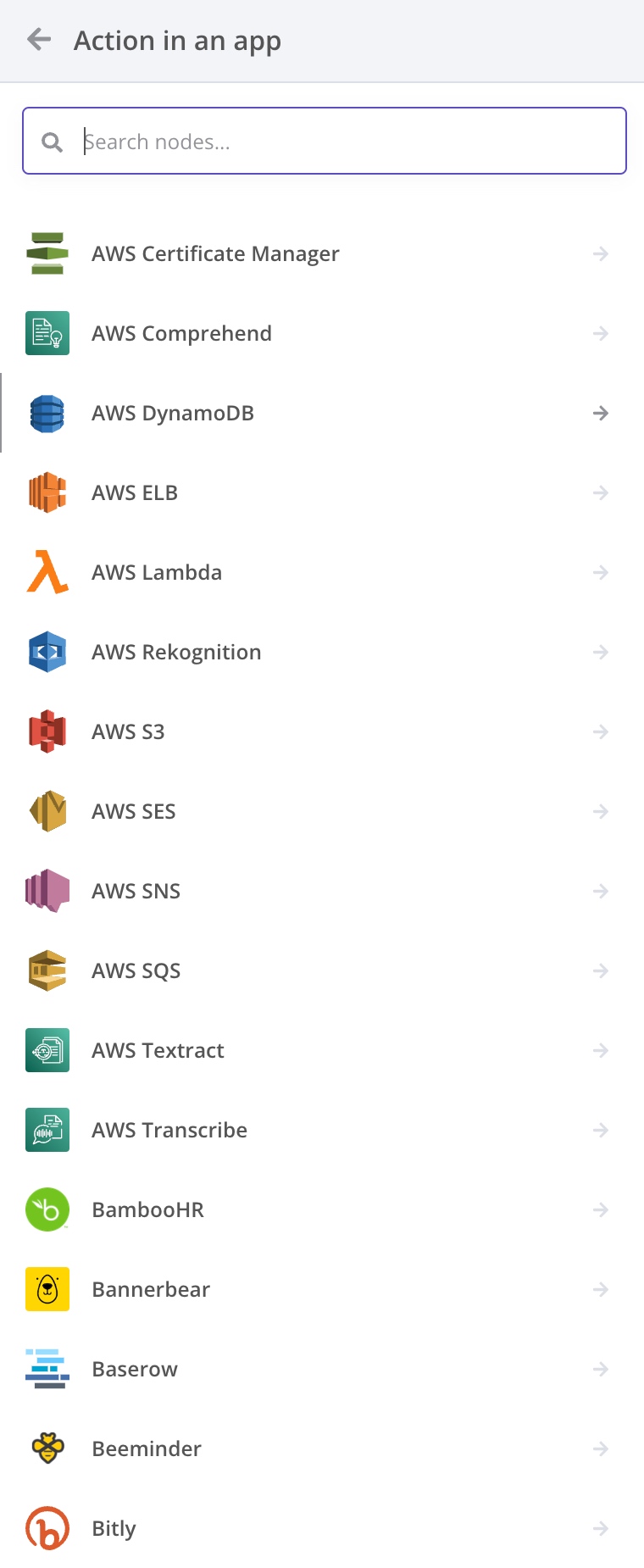
Task: Open the AWS SNS node
Action: pos(136,892)
